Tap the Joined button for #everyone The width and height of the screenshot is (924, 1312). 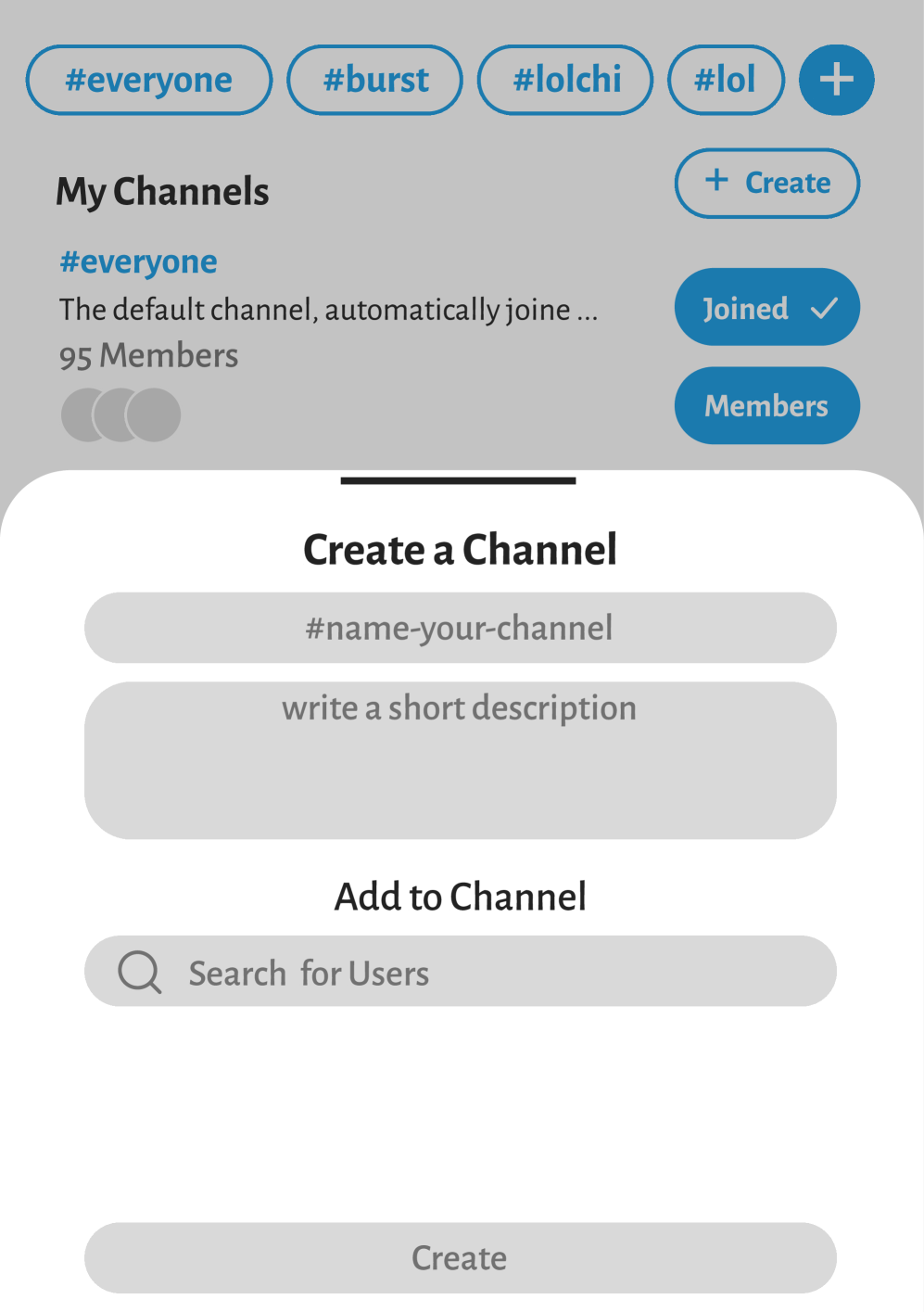click(766, 308)
